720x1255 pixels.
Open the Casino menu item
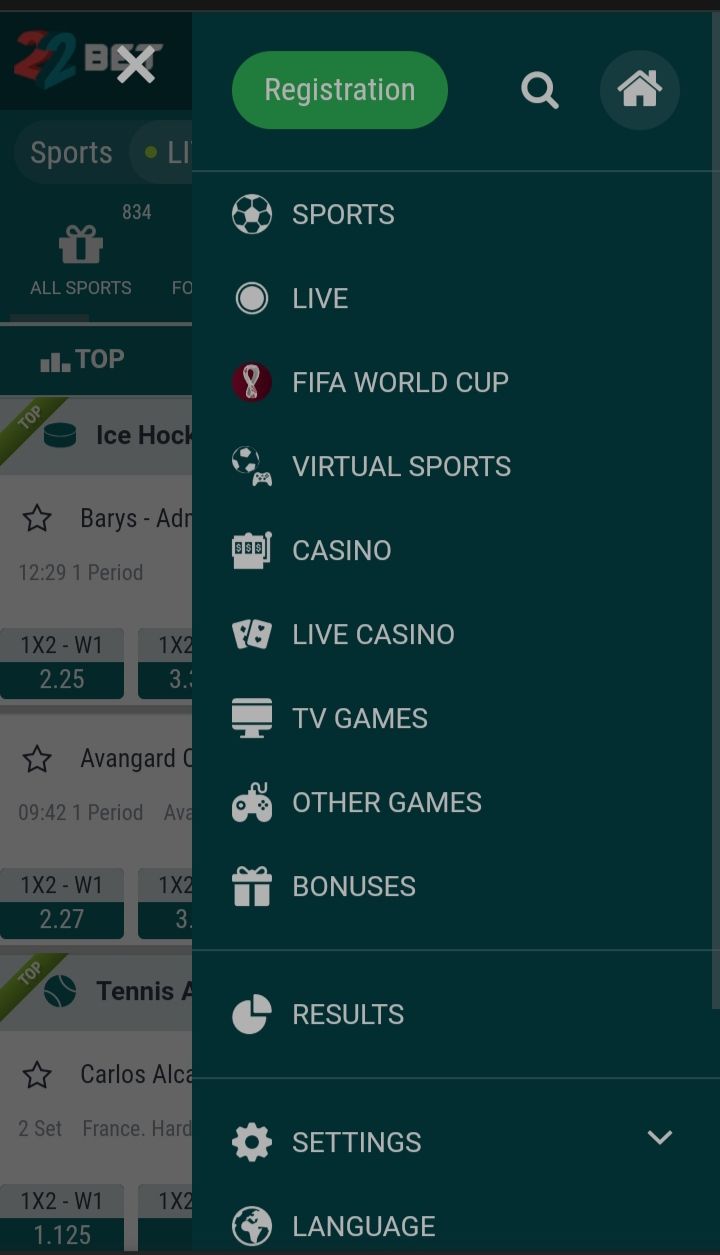click(x=341, y=550)
